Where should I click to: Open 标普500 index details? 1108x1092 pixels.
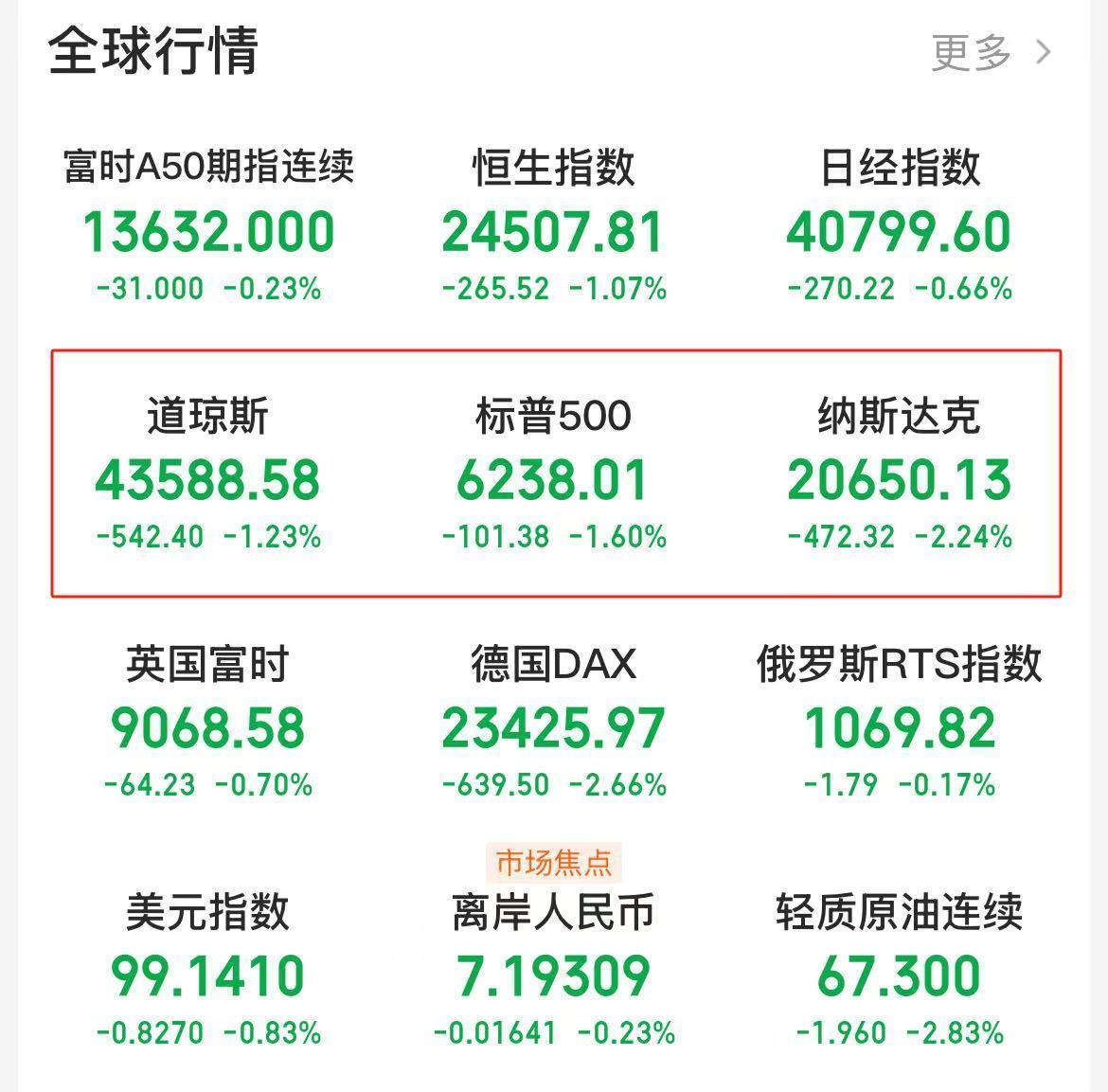(x=554, y=478)
